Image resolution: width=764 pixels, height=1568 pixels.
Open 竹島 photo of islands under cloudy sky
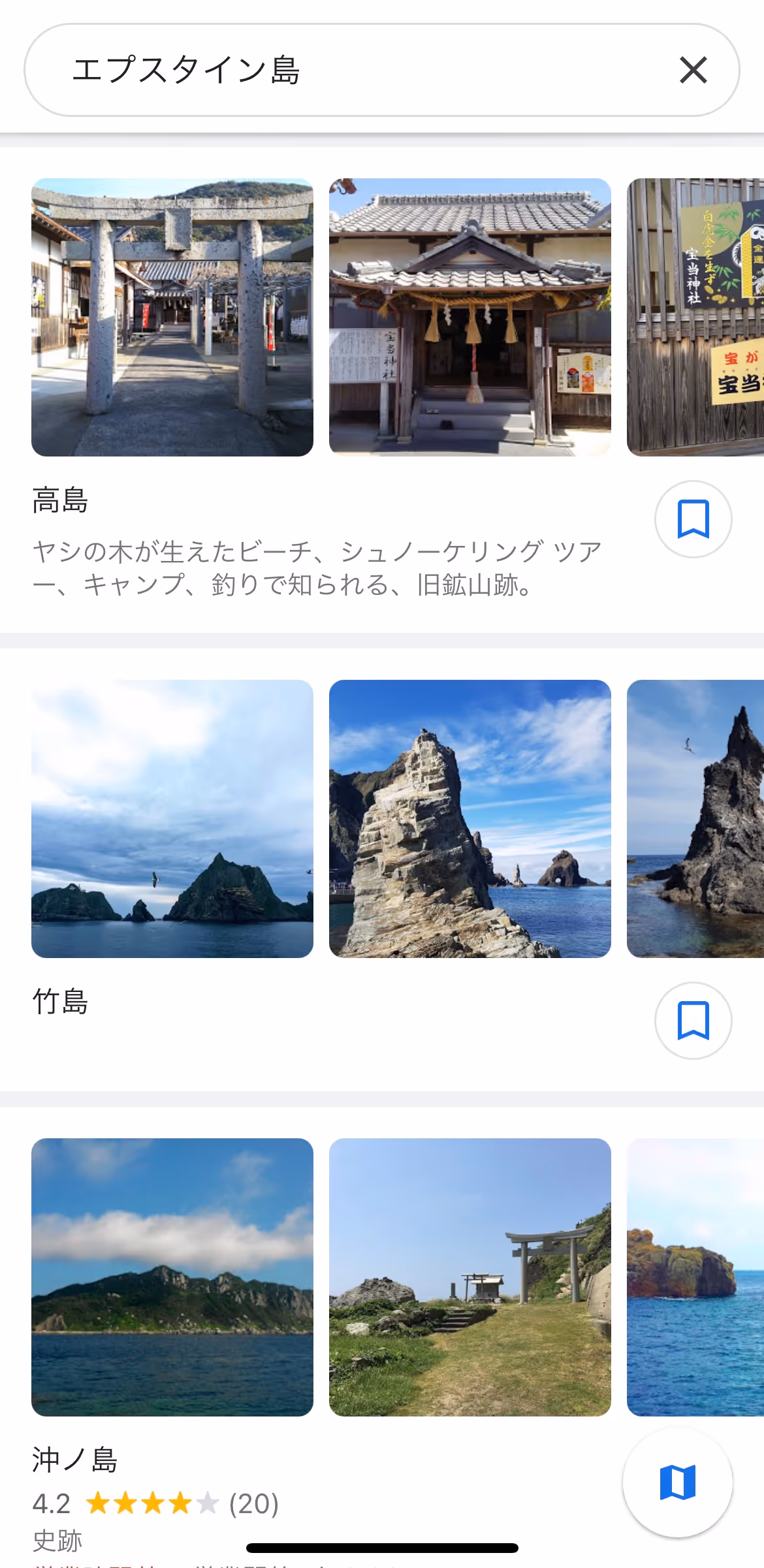[172, 819]
